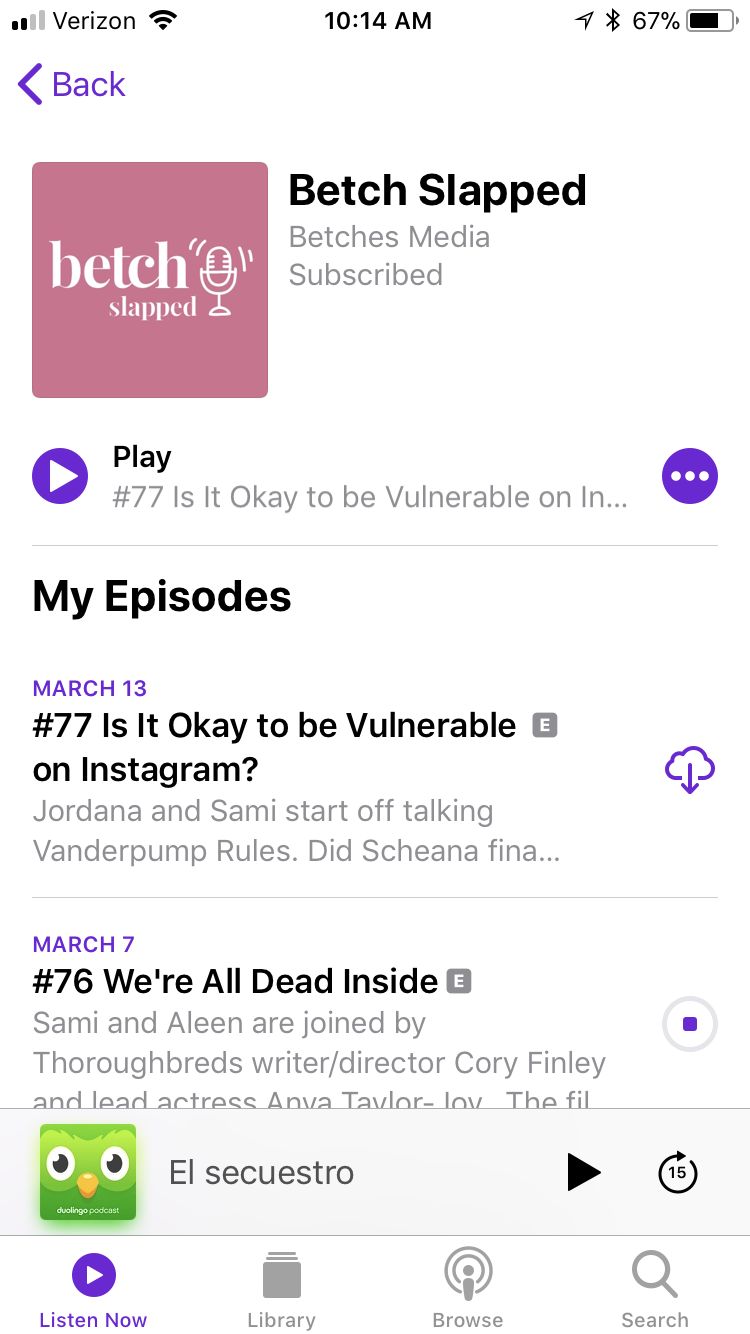750x1334 pixels.
Task: Download episode #77 from the cloud
Action: click(x=689, y=769)
